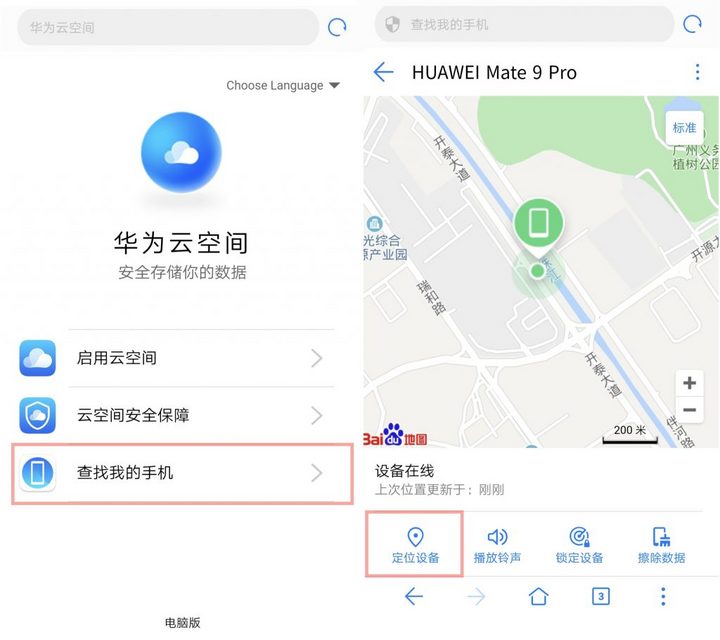Select 锁定设备 to lock device
Image resolution: width=720 pixels, height=640 pixels.
click(x=579, y=546)
